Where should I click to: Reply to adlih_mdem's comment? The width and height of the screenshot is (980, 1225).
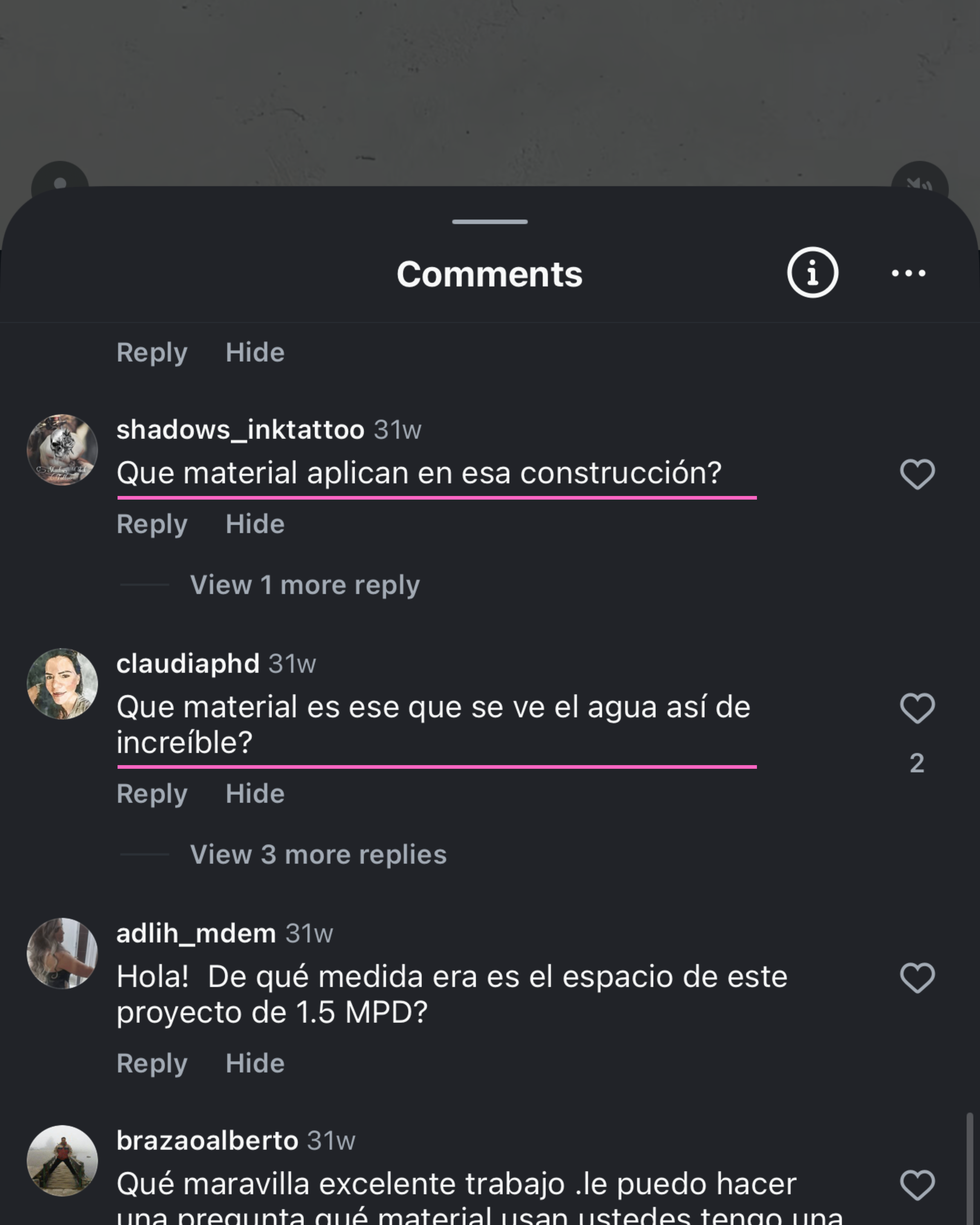click(152, 1063)
